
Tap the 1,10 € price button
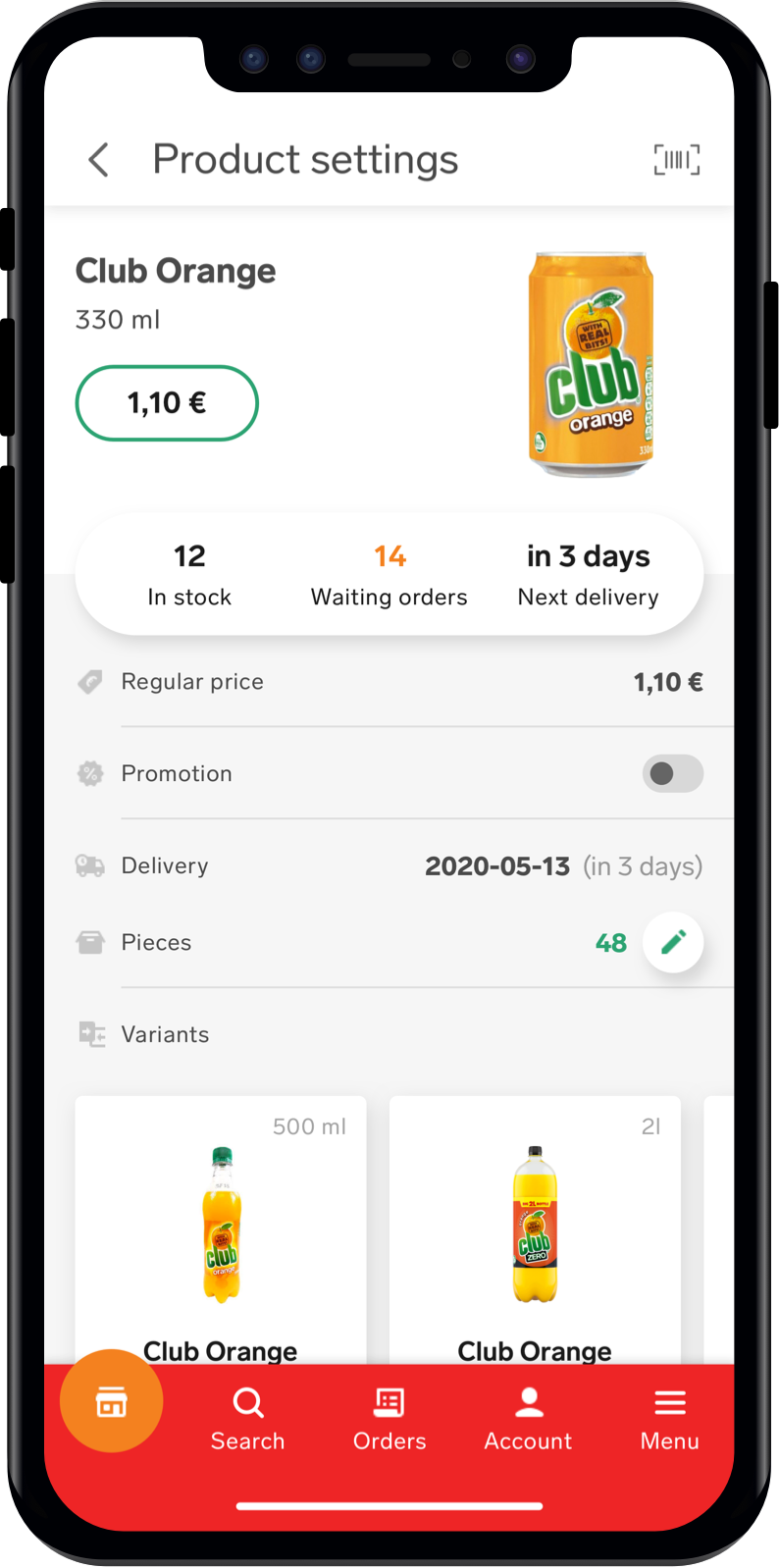(x=167, y=403)
